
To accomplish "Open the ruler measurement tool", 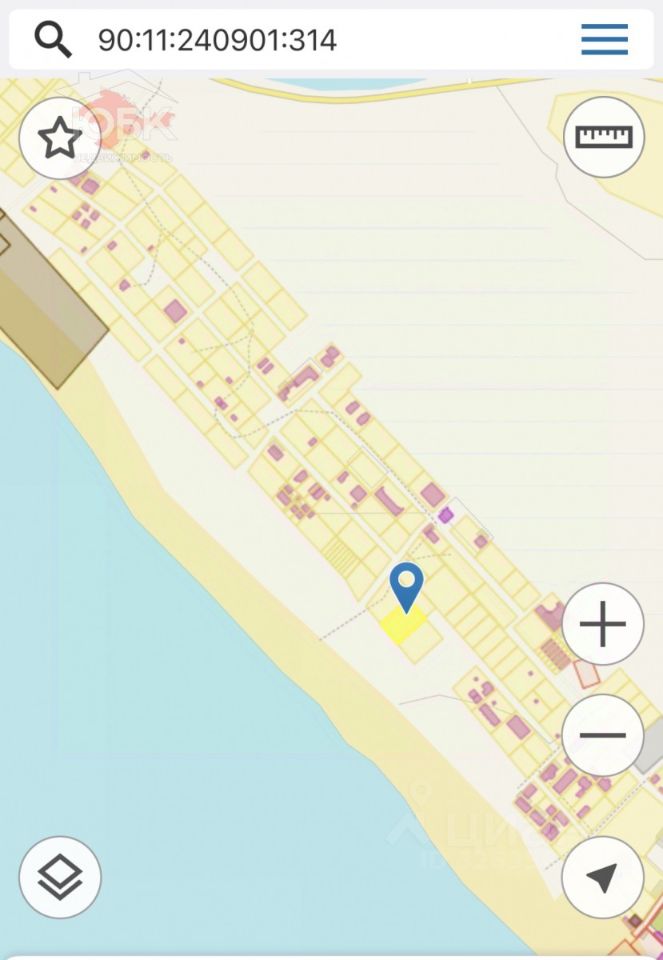I will (x=603, y=136).
